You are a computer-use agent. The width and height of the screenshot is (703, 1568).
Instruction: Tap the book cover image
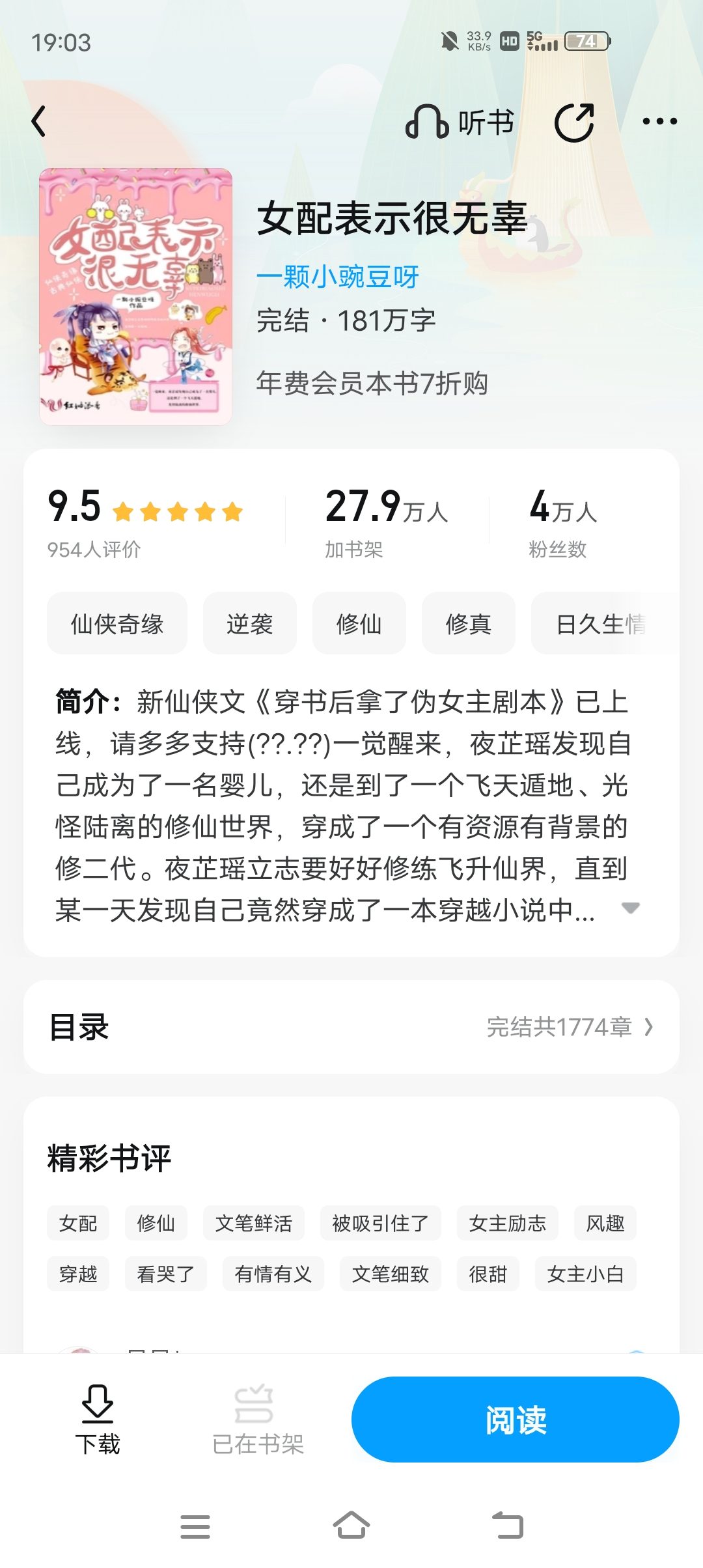click(135, 296)
